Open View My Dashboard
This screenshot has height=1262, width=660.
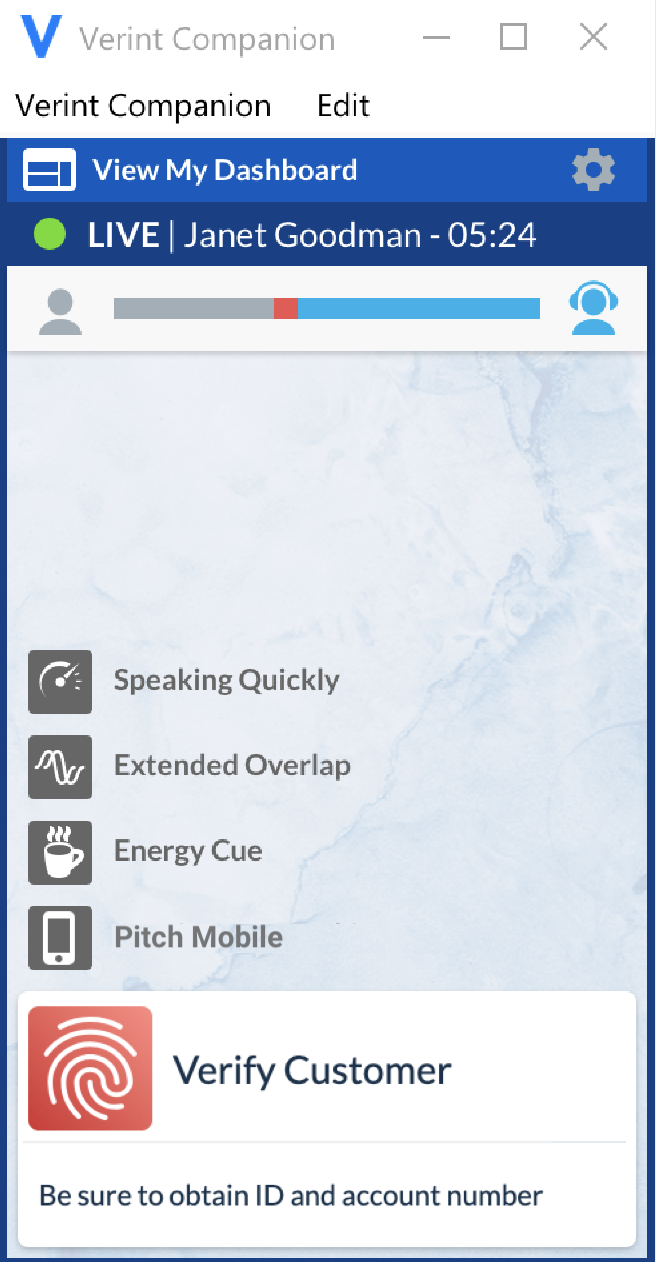(x=224, y=171)
